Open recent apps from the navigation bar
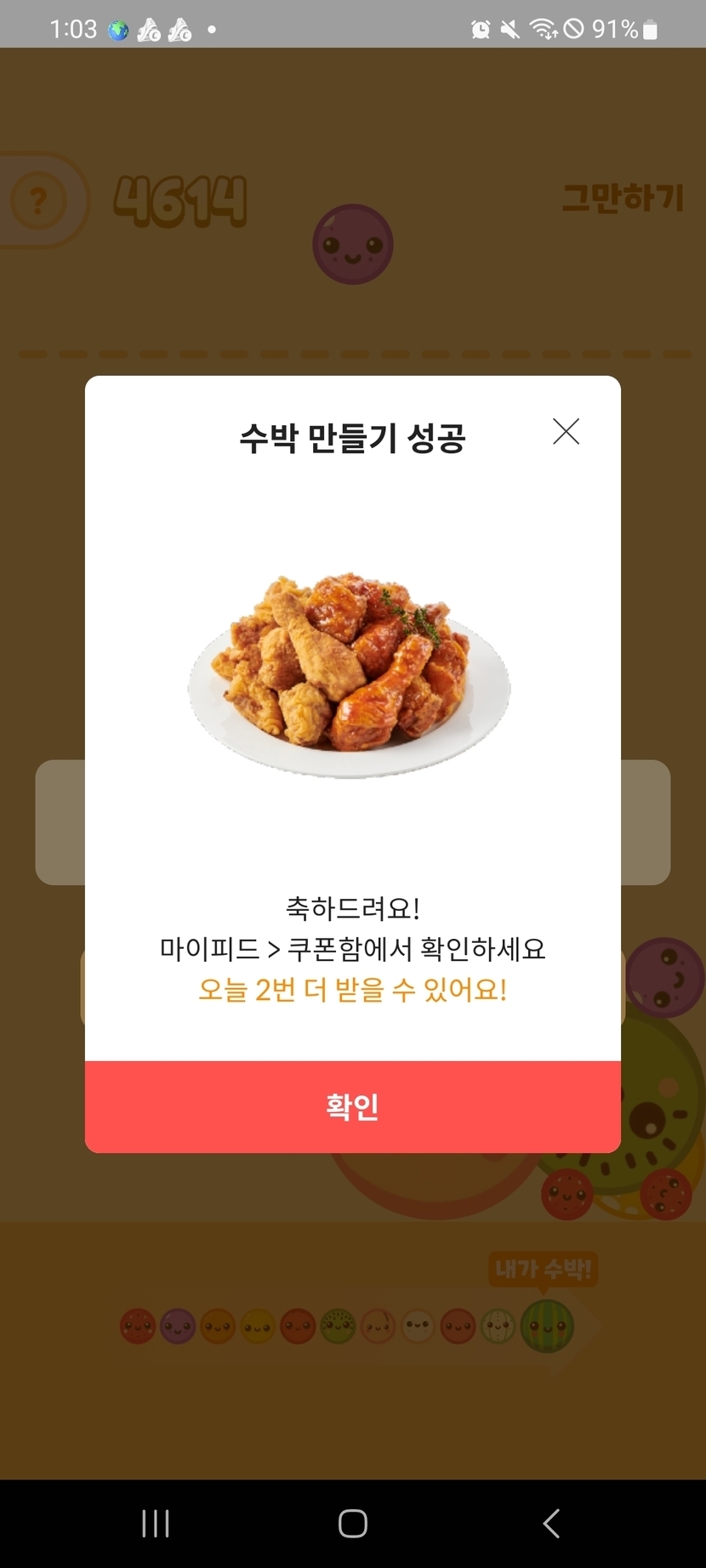The width and height of the screenshot is (706, 1568). point(156,1523)
